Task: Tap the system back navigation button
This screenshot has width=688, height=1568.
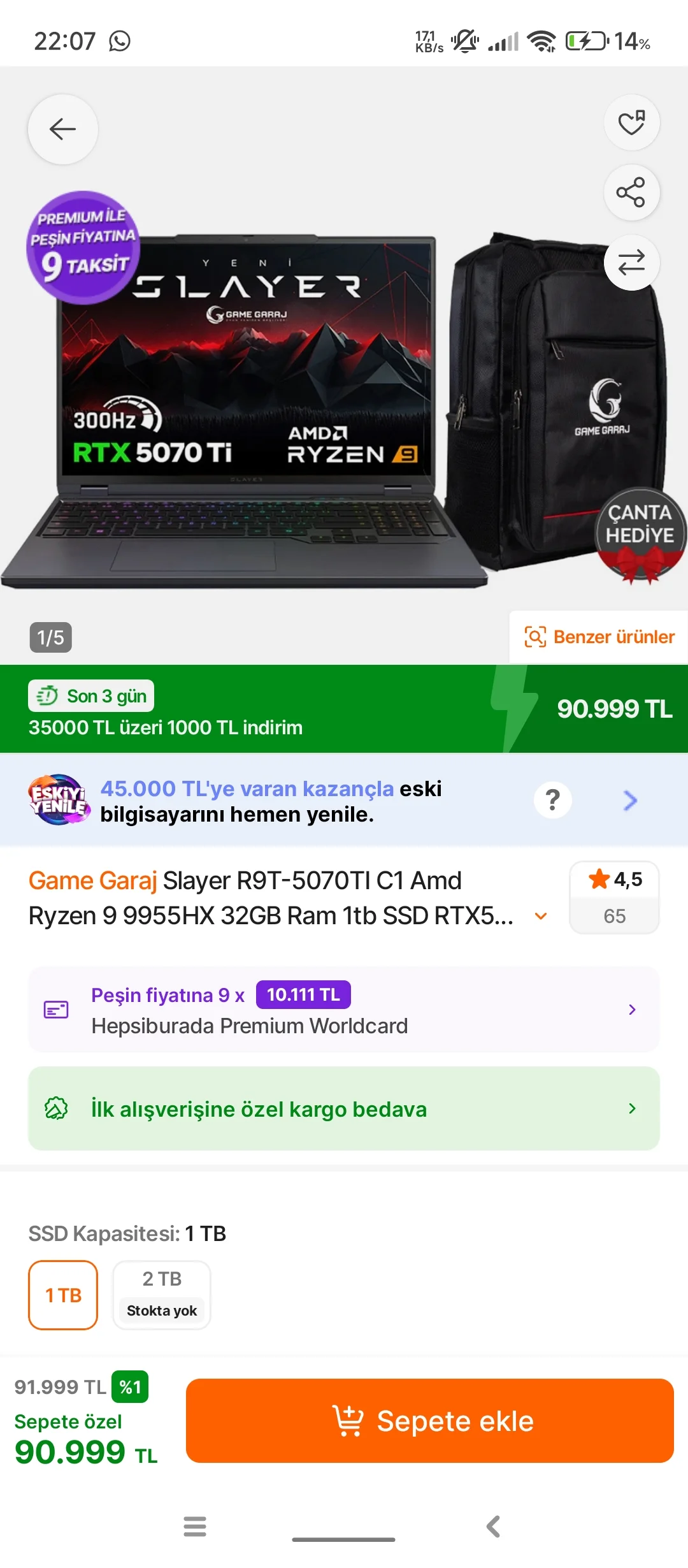Action: [493, 1527]
